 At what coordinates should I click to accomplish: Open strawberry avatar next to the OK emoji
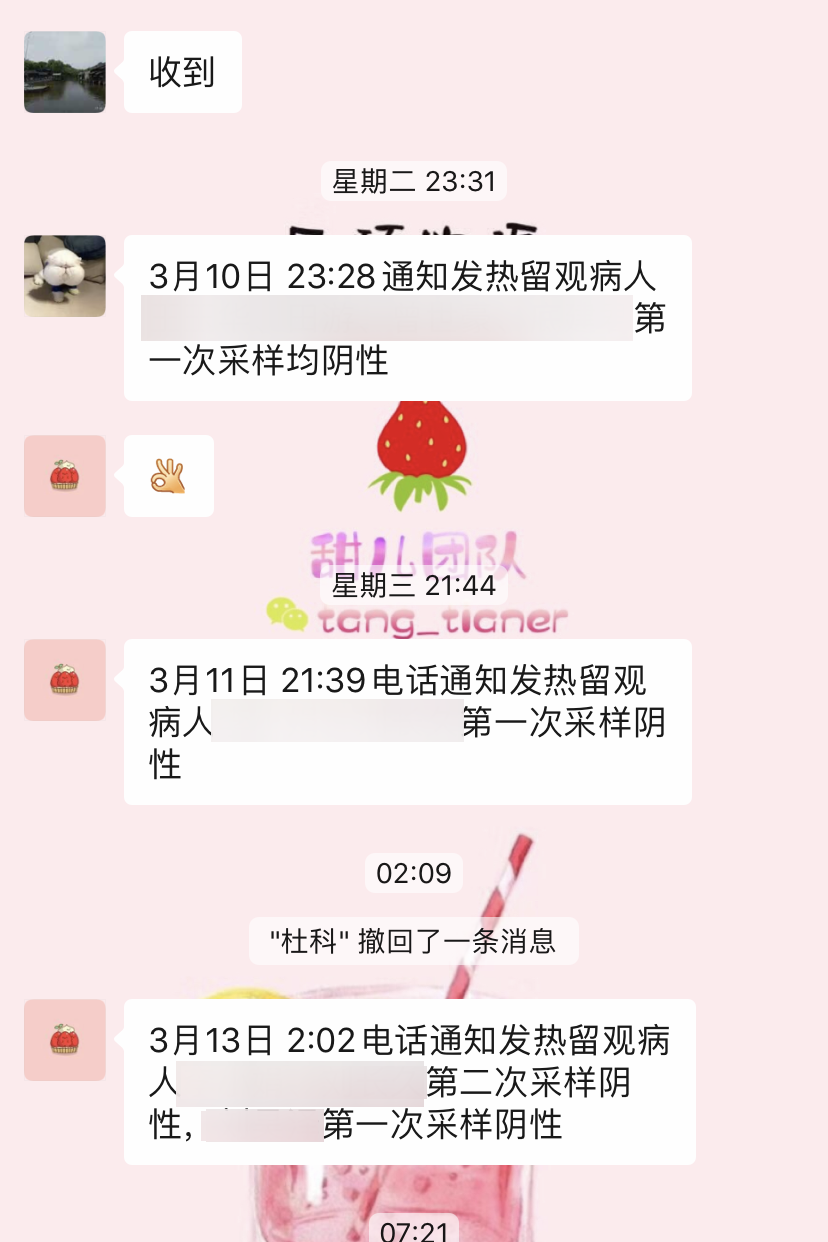click(65, 476)
